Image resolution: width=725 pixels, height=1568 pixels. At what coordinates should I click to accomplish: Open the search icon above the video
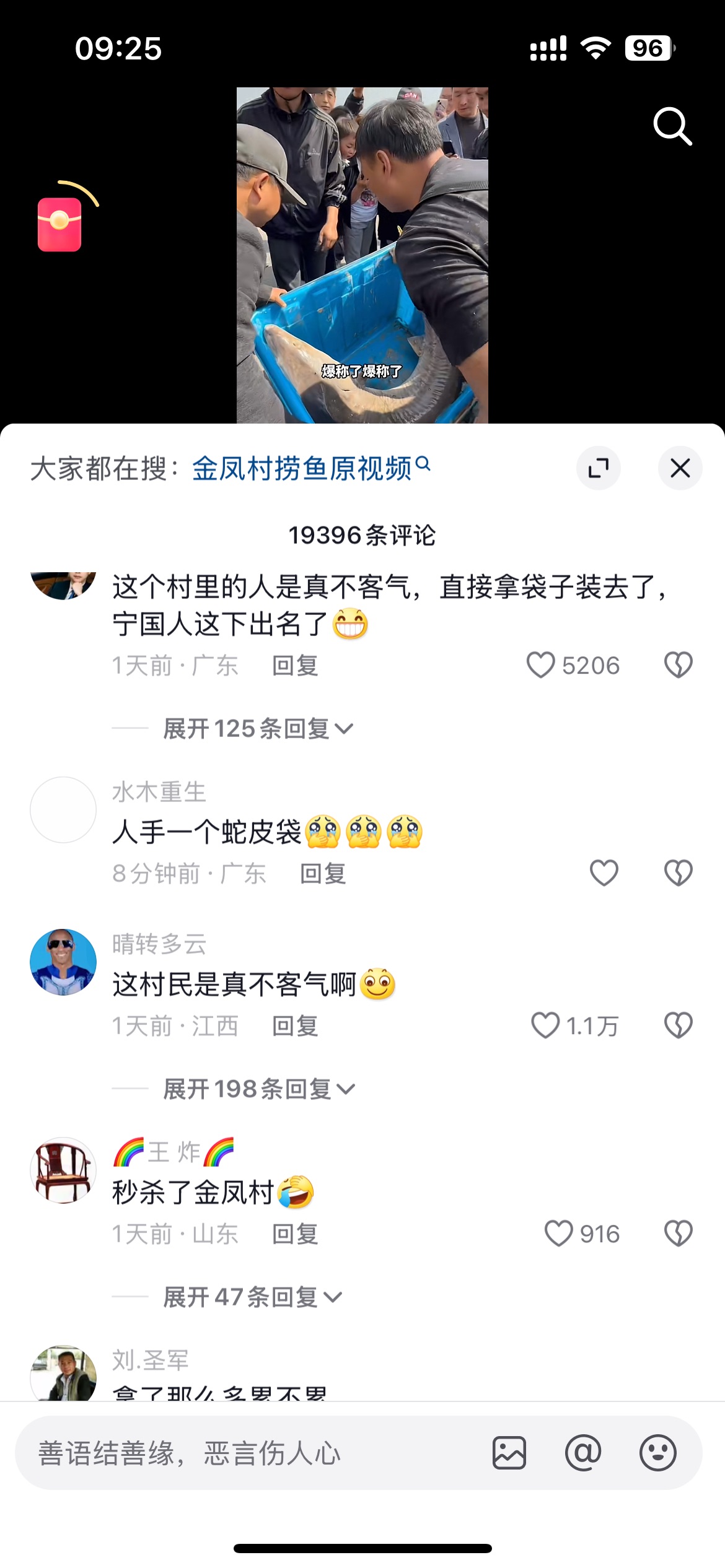click(672, 126)
